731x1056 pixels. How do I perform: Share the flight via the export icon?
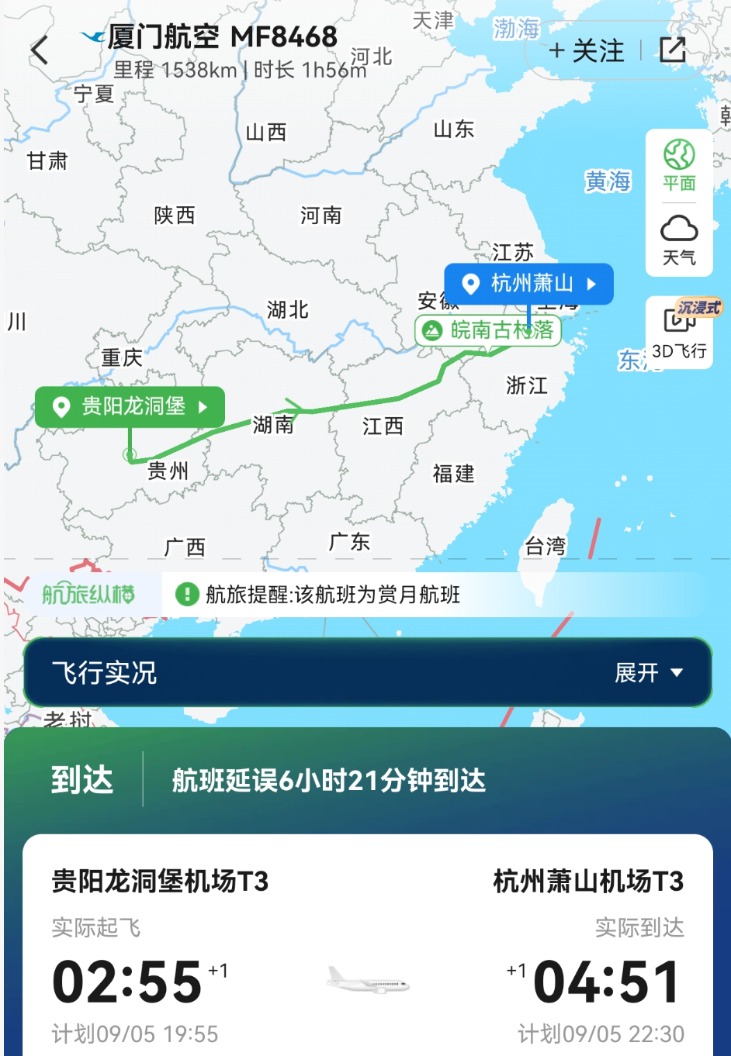[673, 50]
